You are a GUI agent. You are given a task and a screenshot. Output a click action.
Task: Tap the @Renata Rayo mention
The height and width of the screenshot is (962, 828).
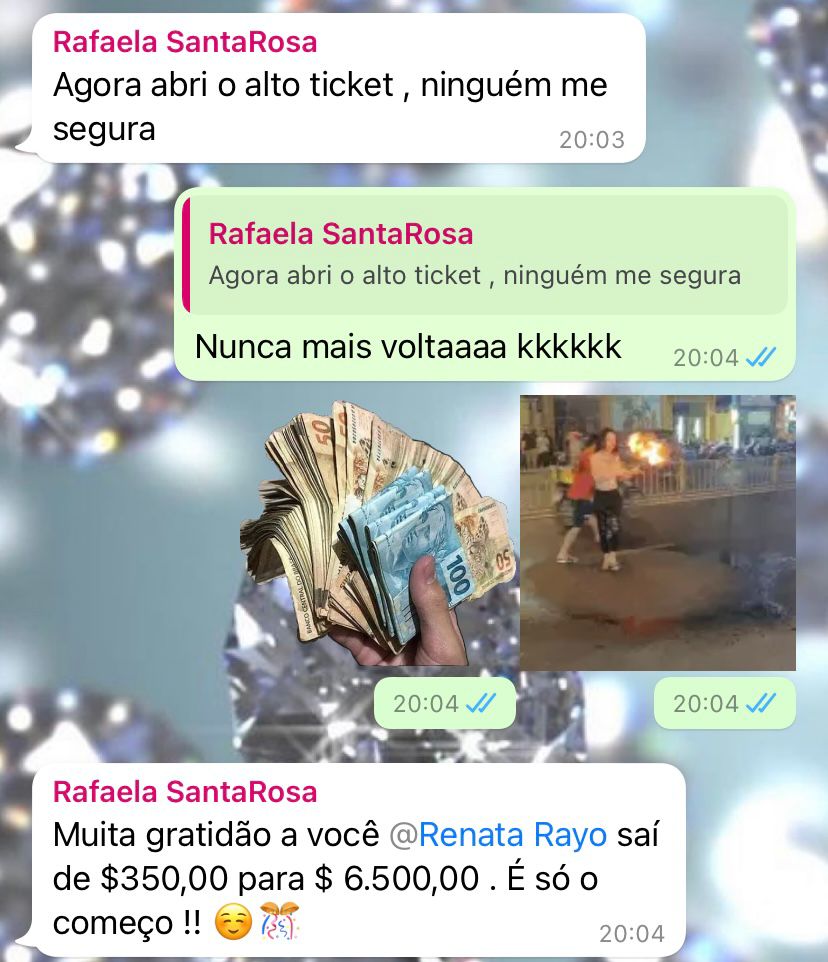(497, 836)
